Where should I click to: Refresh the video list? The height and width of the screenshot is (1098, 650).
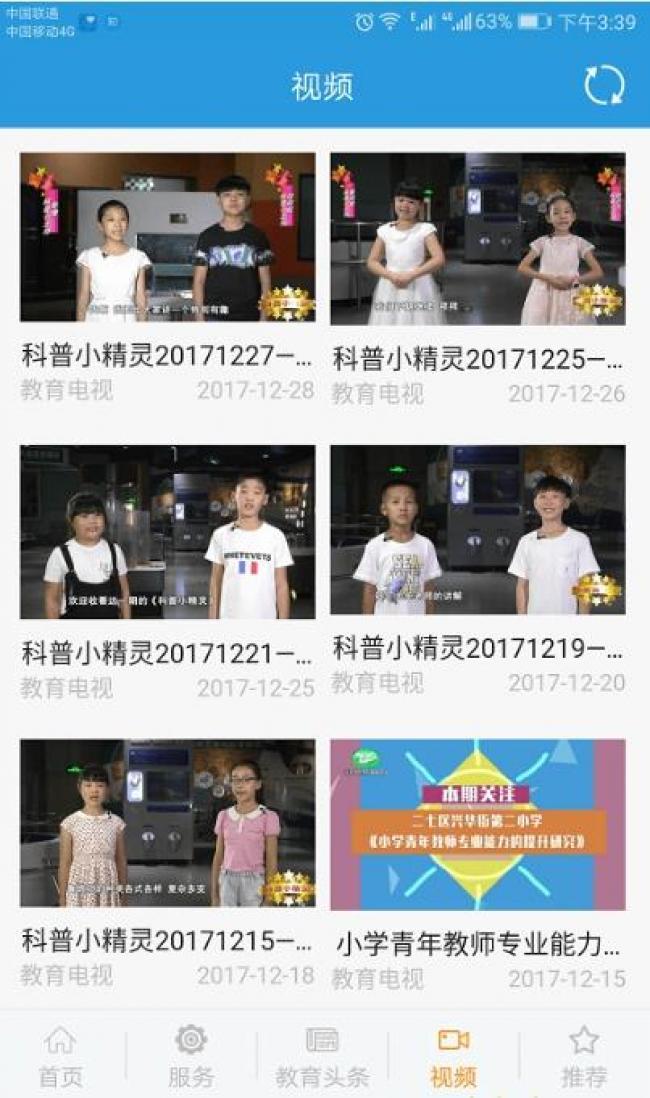coord(604,86)
